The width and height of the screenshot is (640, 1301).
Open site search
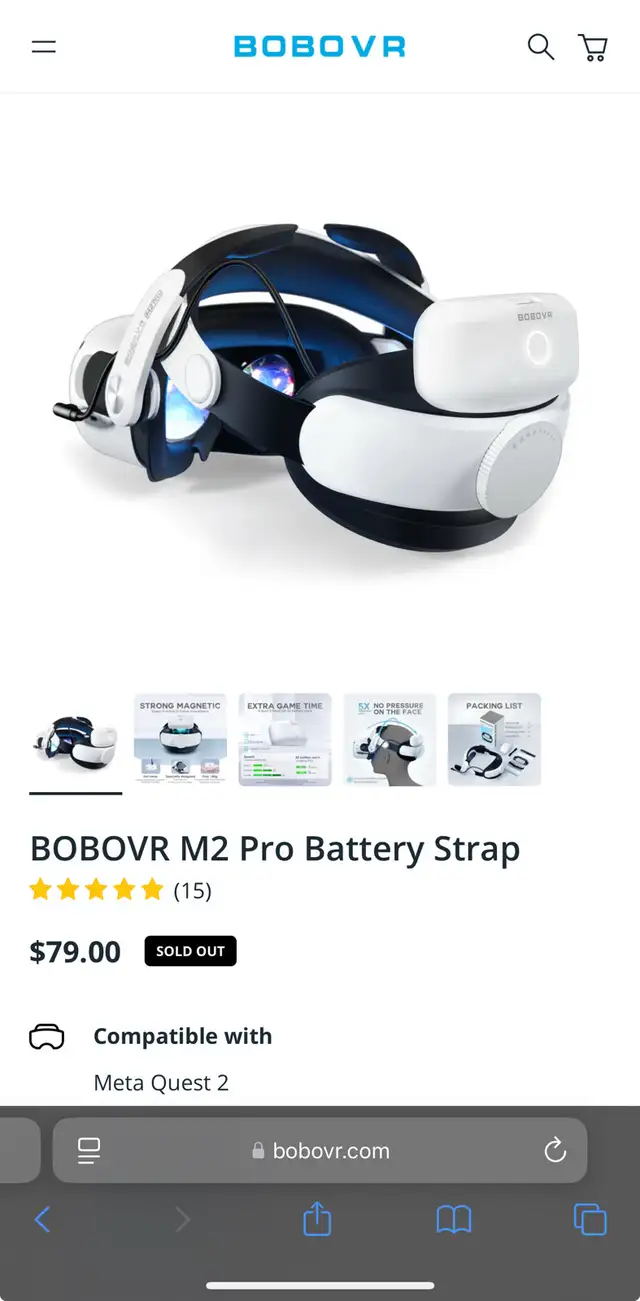point(540,46)
